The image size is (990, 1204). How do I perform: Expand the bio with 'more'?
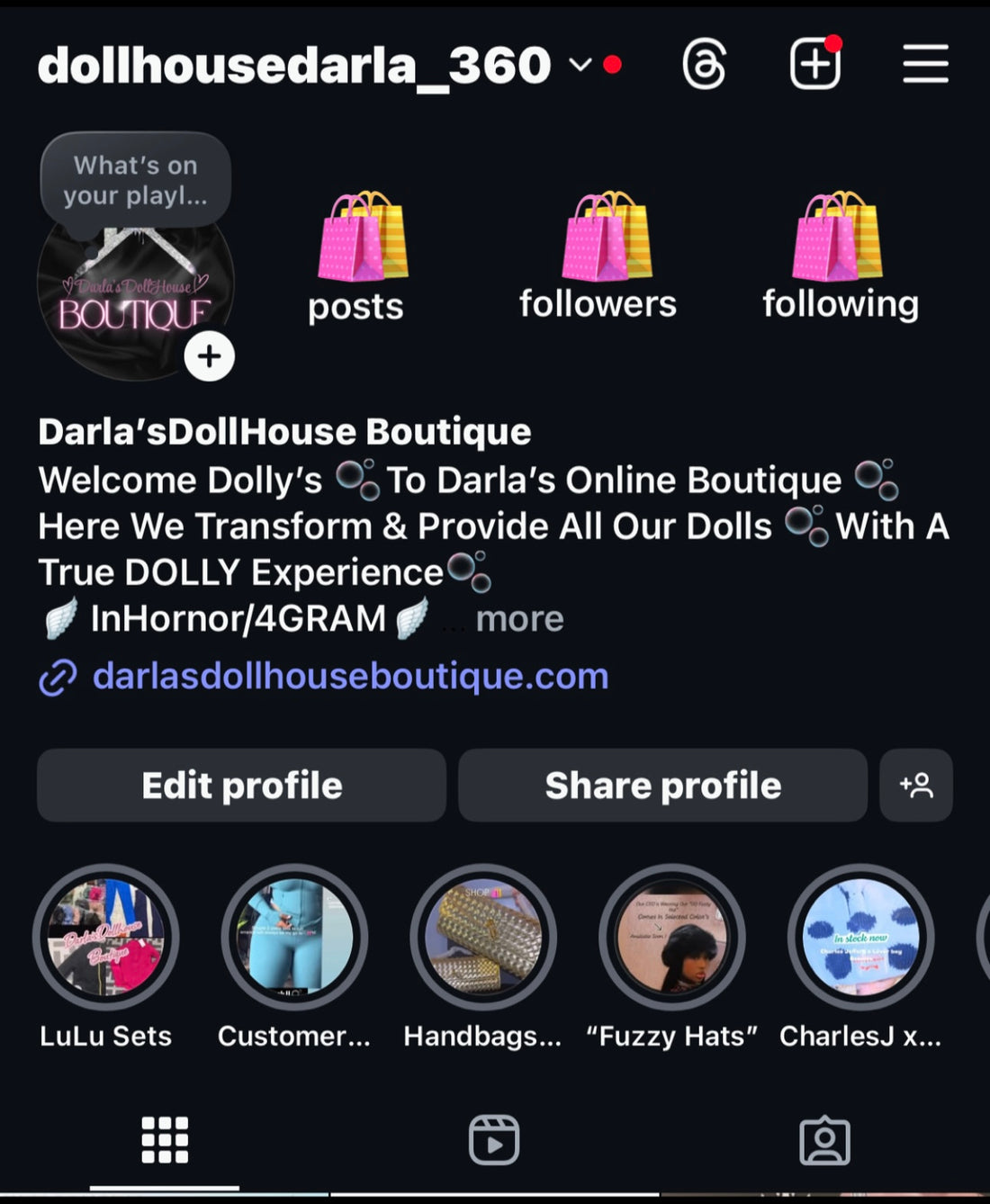[519, 619]
